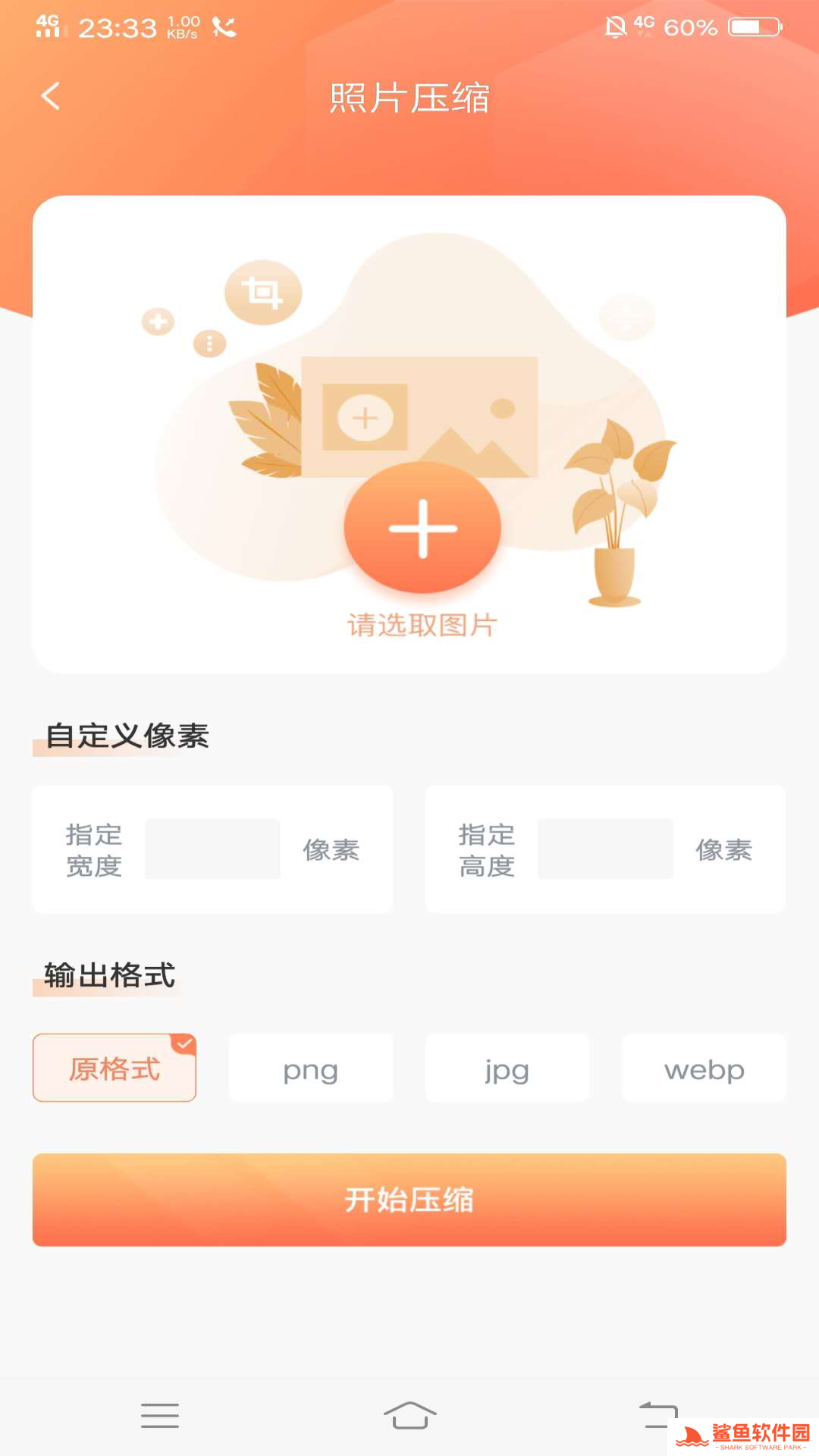The height and width of the screenshot is (1456, 819).
Task: Tap the orange plus button to pick an image
Action: [422, 528]
